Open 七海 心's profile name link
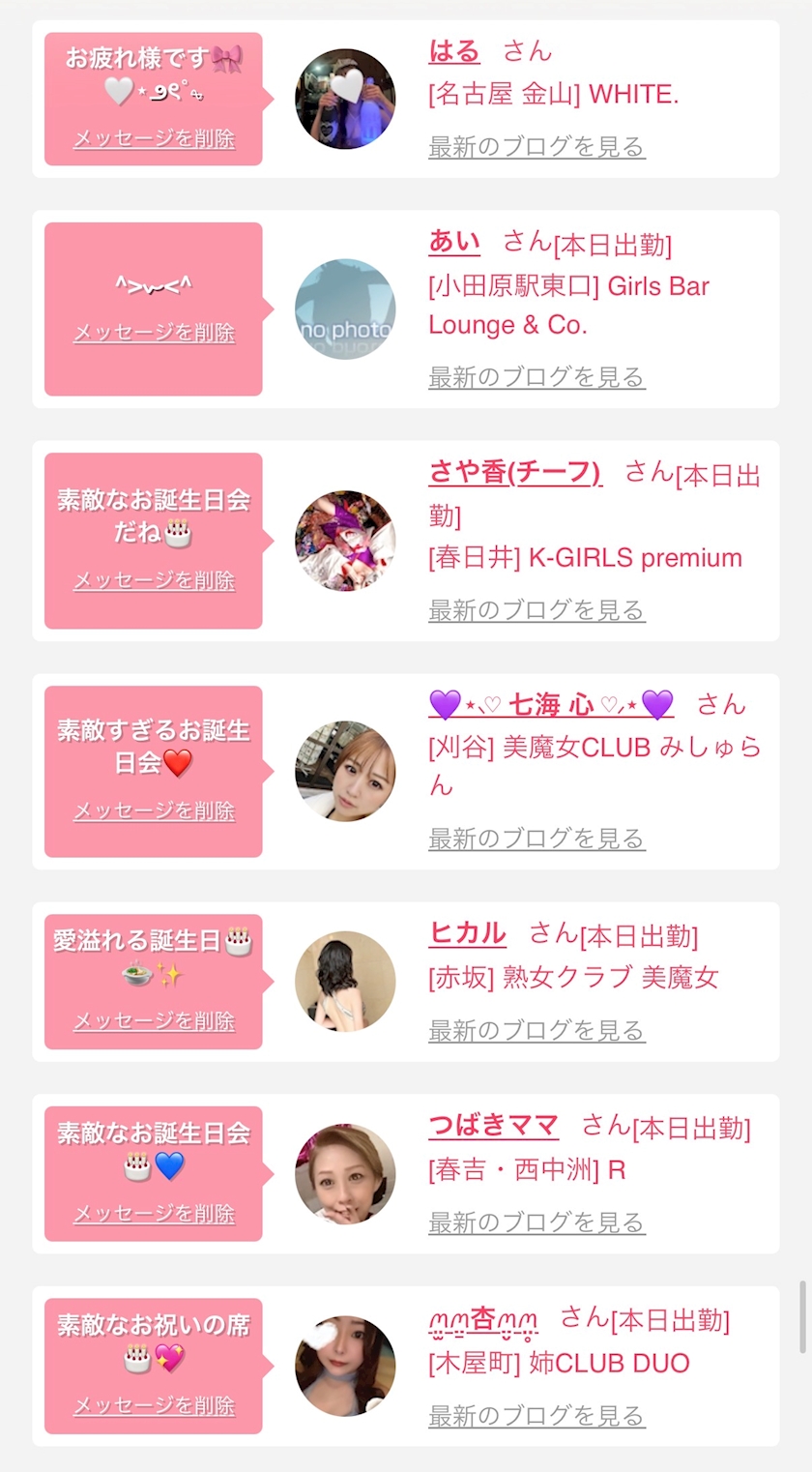The width and height of the screenshot is (812, 1472). tap(551, 704)
